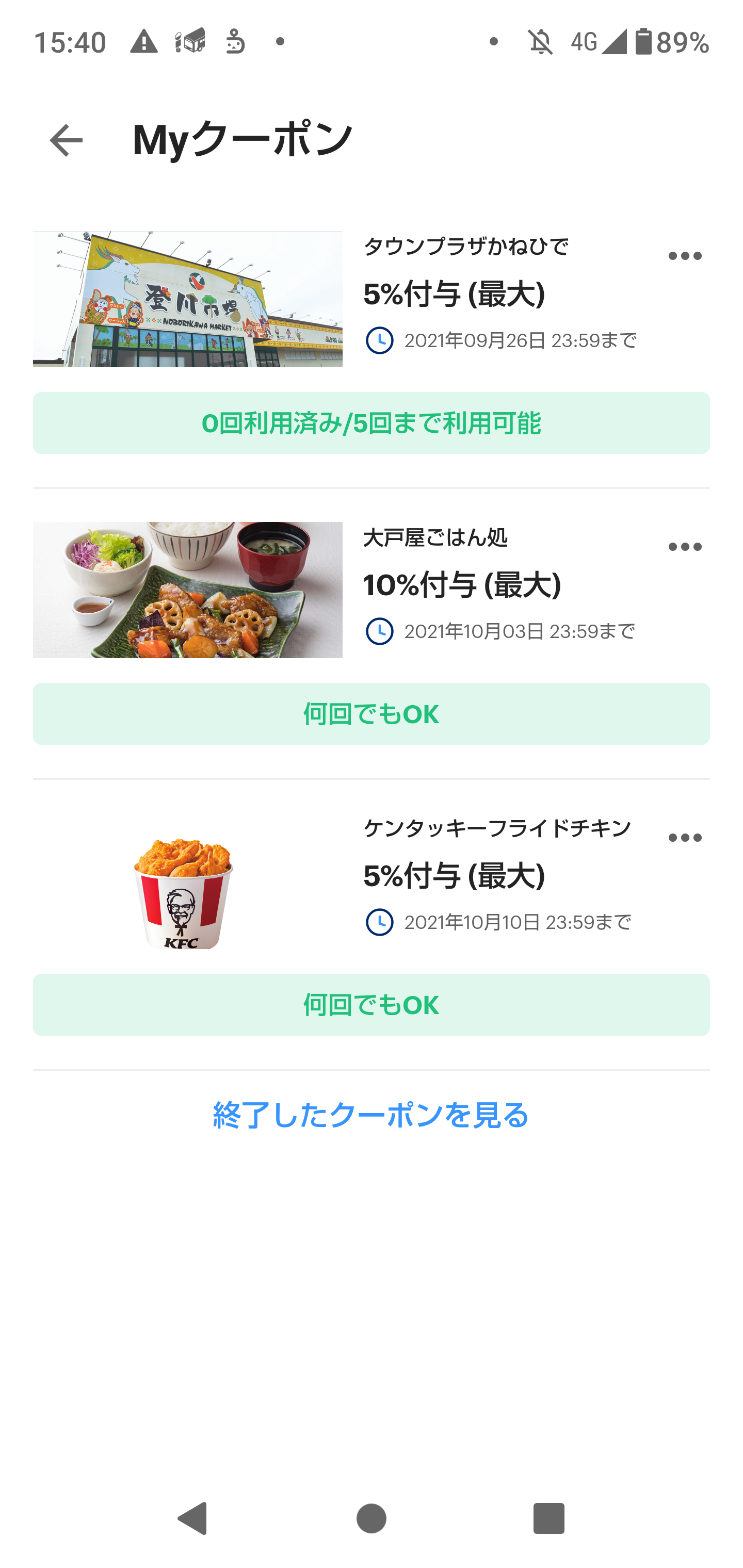
Task: Tap the system home button
Action: (371, 1518)
